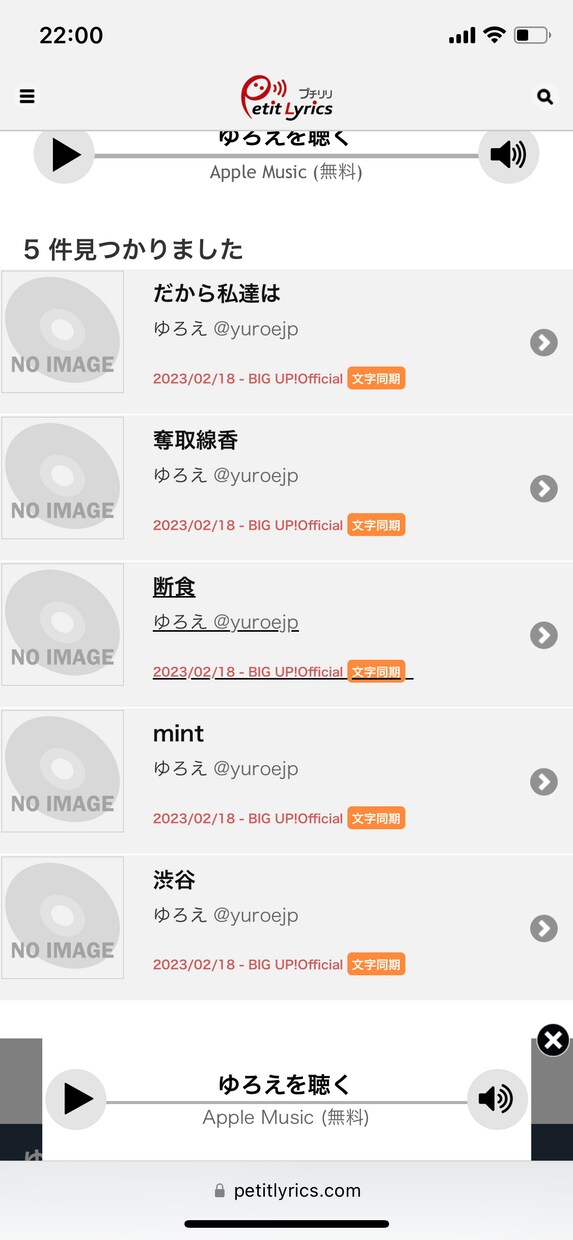Tap the speaker icon in bottom banner
The image size is (573, 1240).
[x=497, y=1099]
